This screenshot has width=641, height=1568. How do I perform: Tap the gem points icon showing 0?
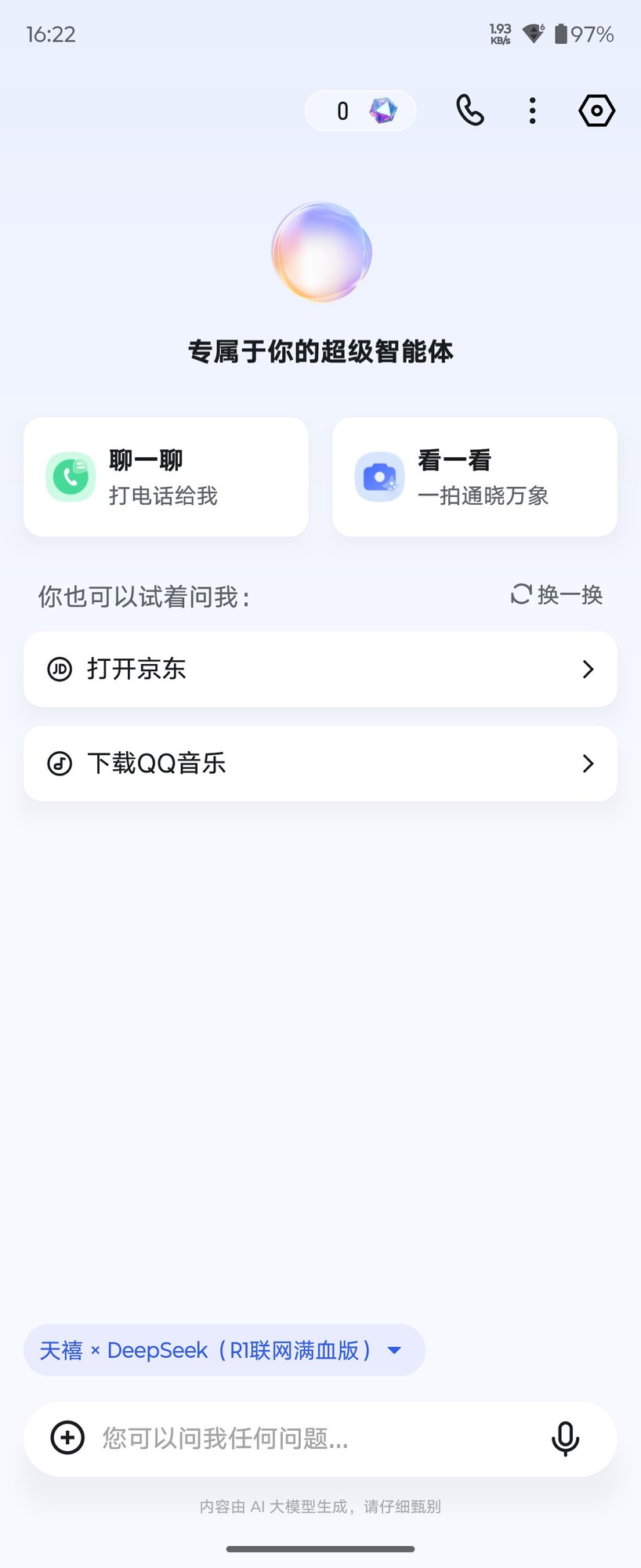[x=360, y=111]
